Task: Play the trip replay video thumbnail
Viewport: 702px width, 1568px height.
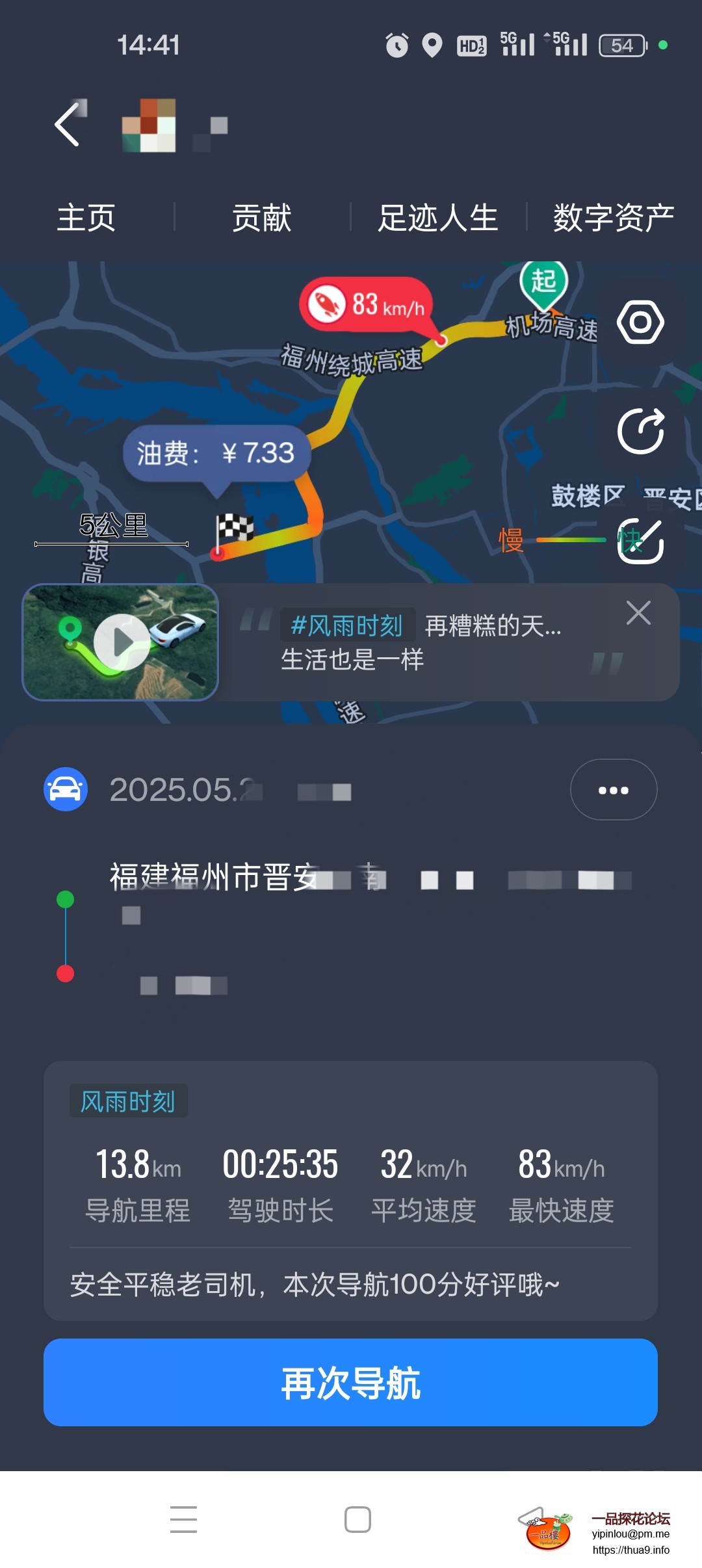Action: (x=121, y=642)
